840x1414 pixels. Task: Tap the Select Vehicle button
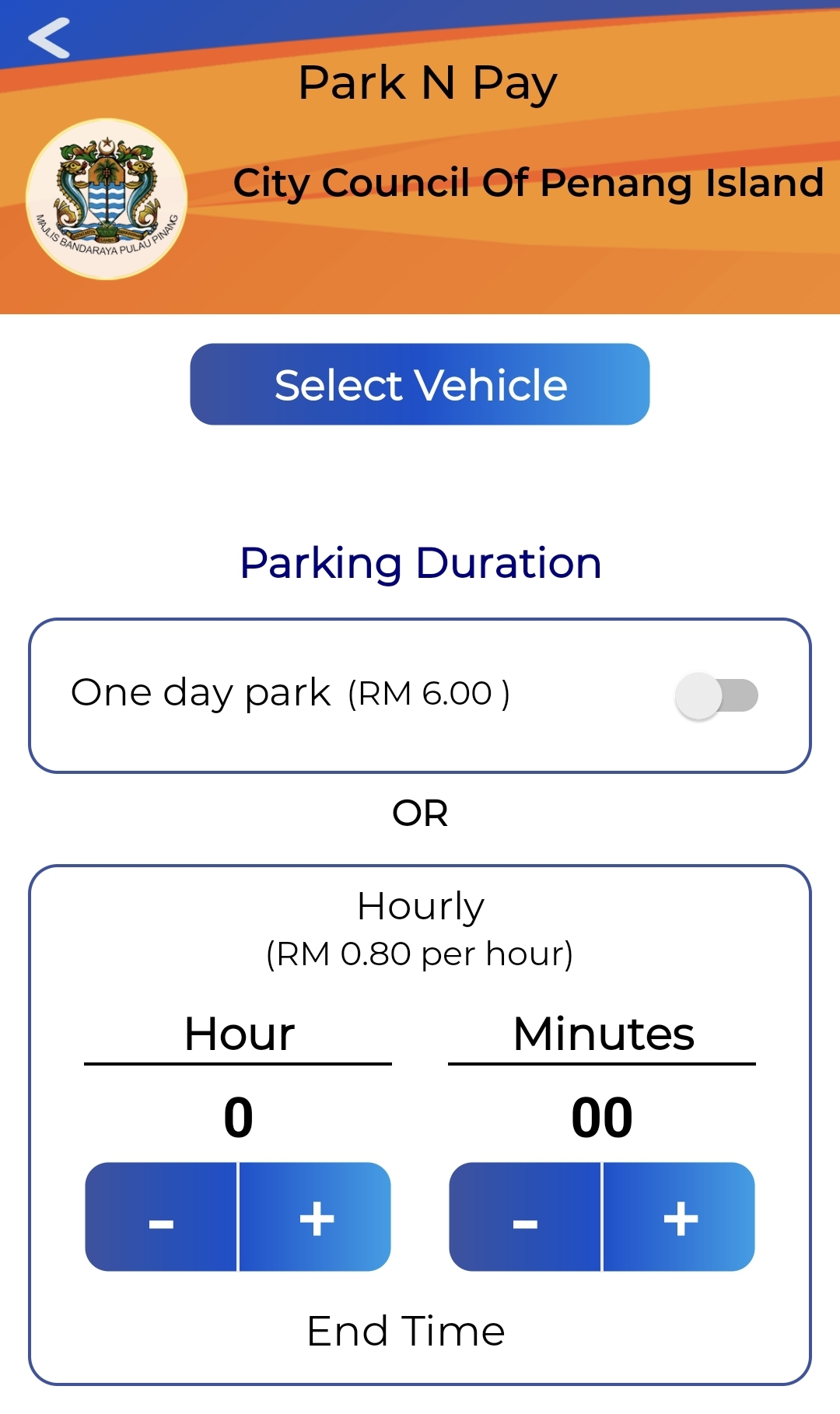pyautogui.click(x=420, y=384)
